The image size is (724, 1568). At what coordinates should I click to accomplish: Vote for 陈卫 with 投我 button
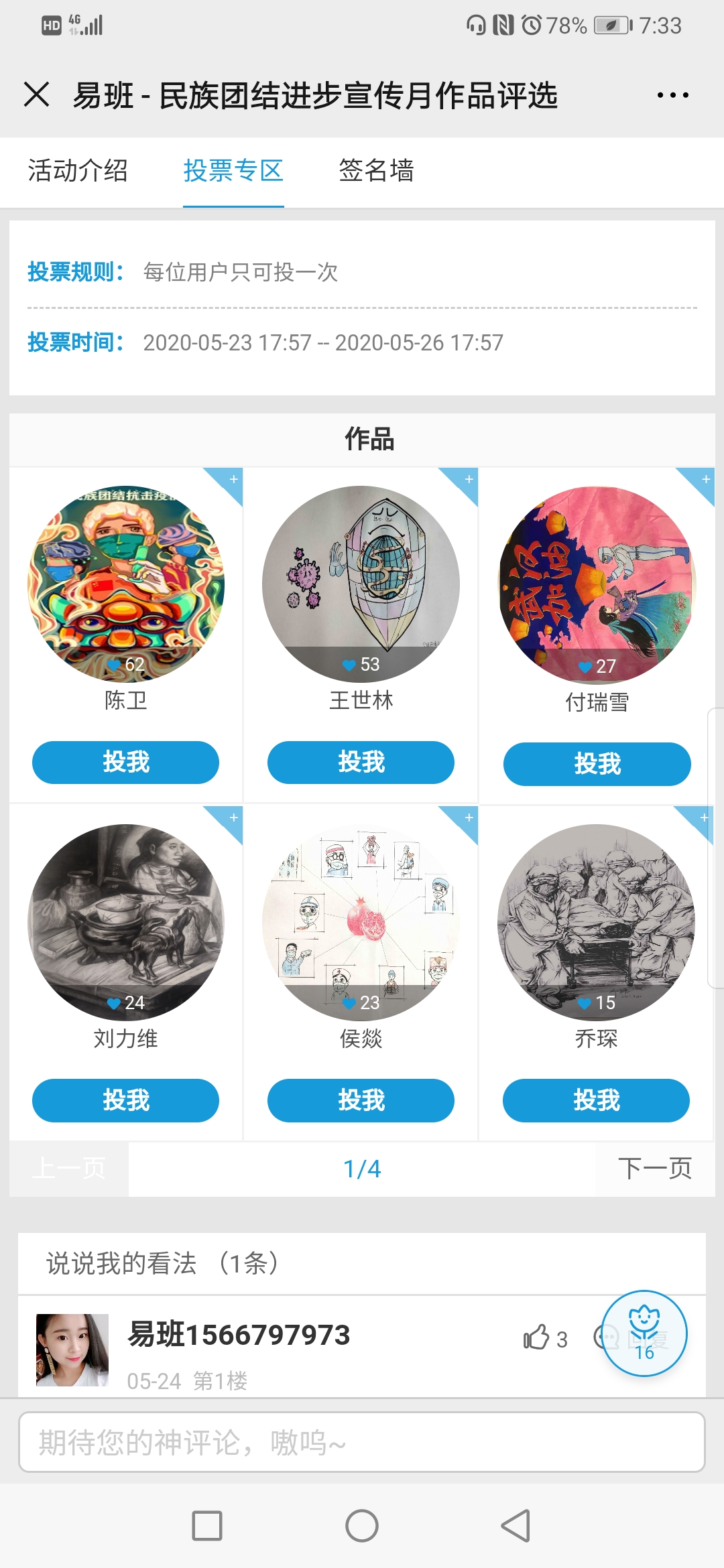[x=125, y=763]
